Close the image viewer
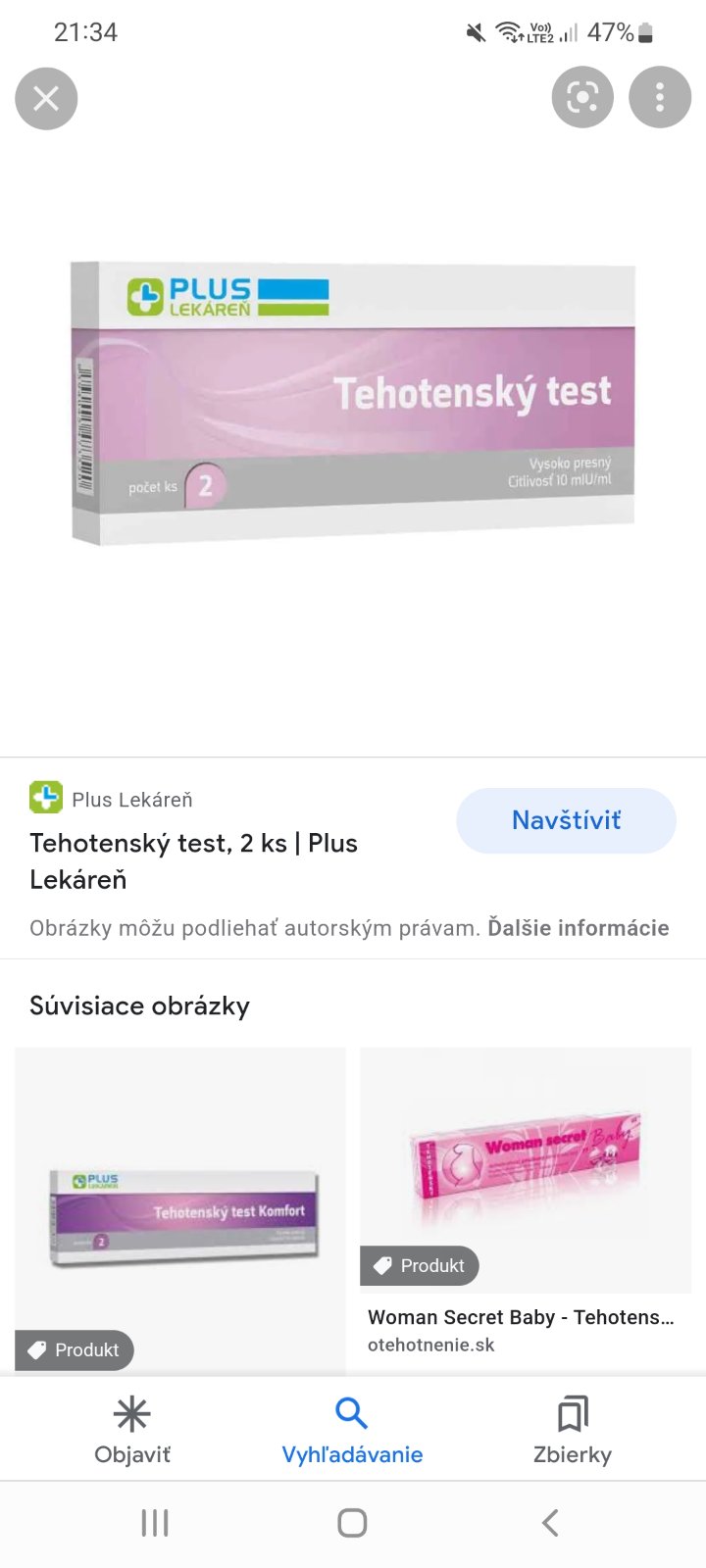706x1568 pixels. (x=46, y=98)
